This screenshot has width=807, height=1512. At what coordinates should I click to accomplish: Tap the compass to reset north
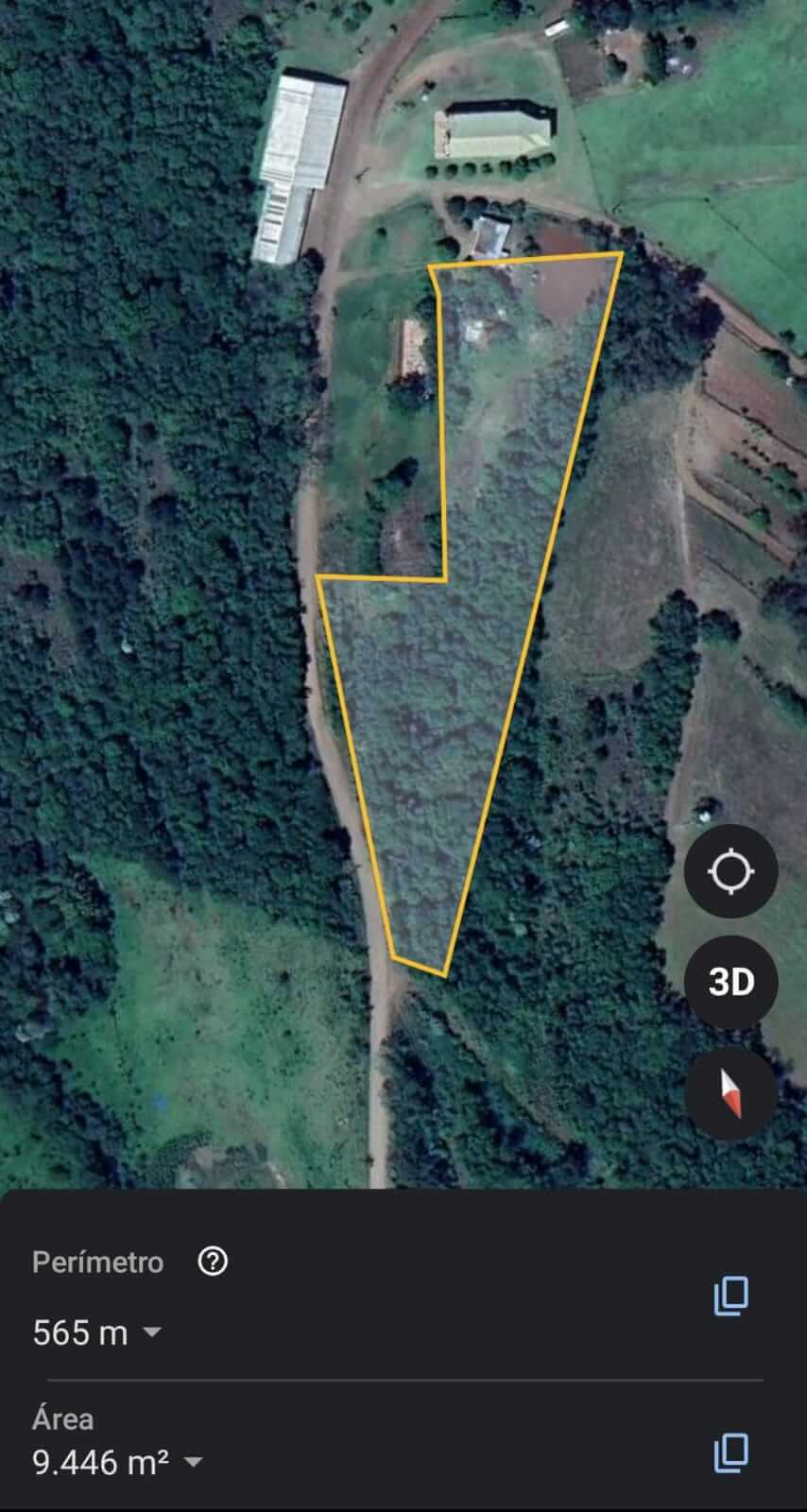pos(730,1093)
